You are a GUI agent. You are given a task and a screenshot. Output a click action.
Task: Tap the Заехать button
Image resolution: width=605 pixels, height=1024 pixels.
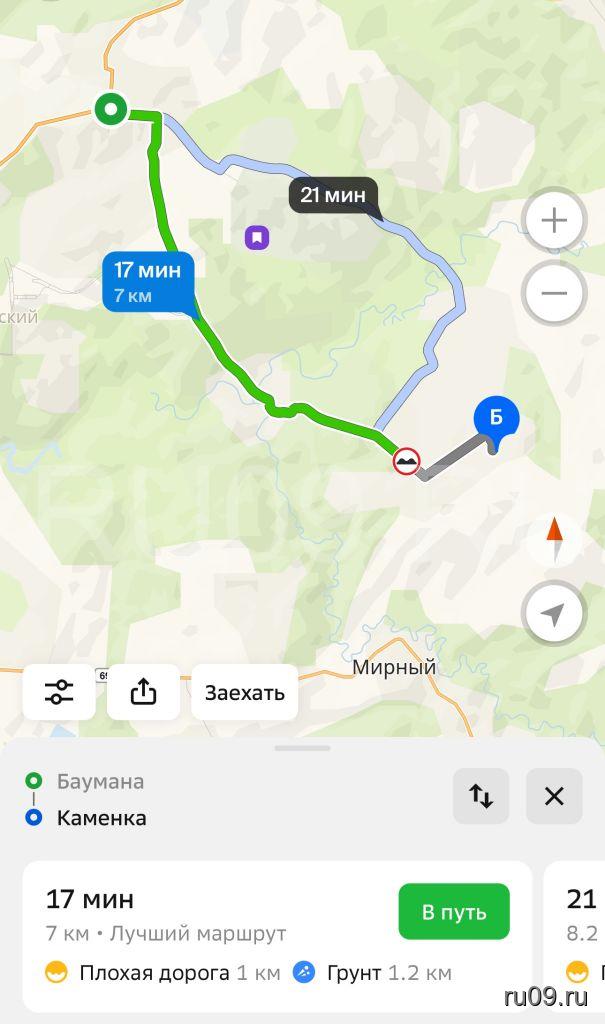(x=245, y=692)
